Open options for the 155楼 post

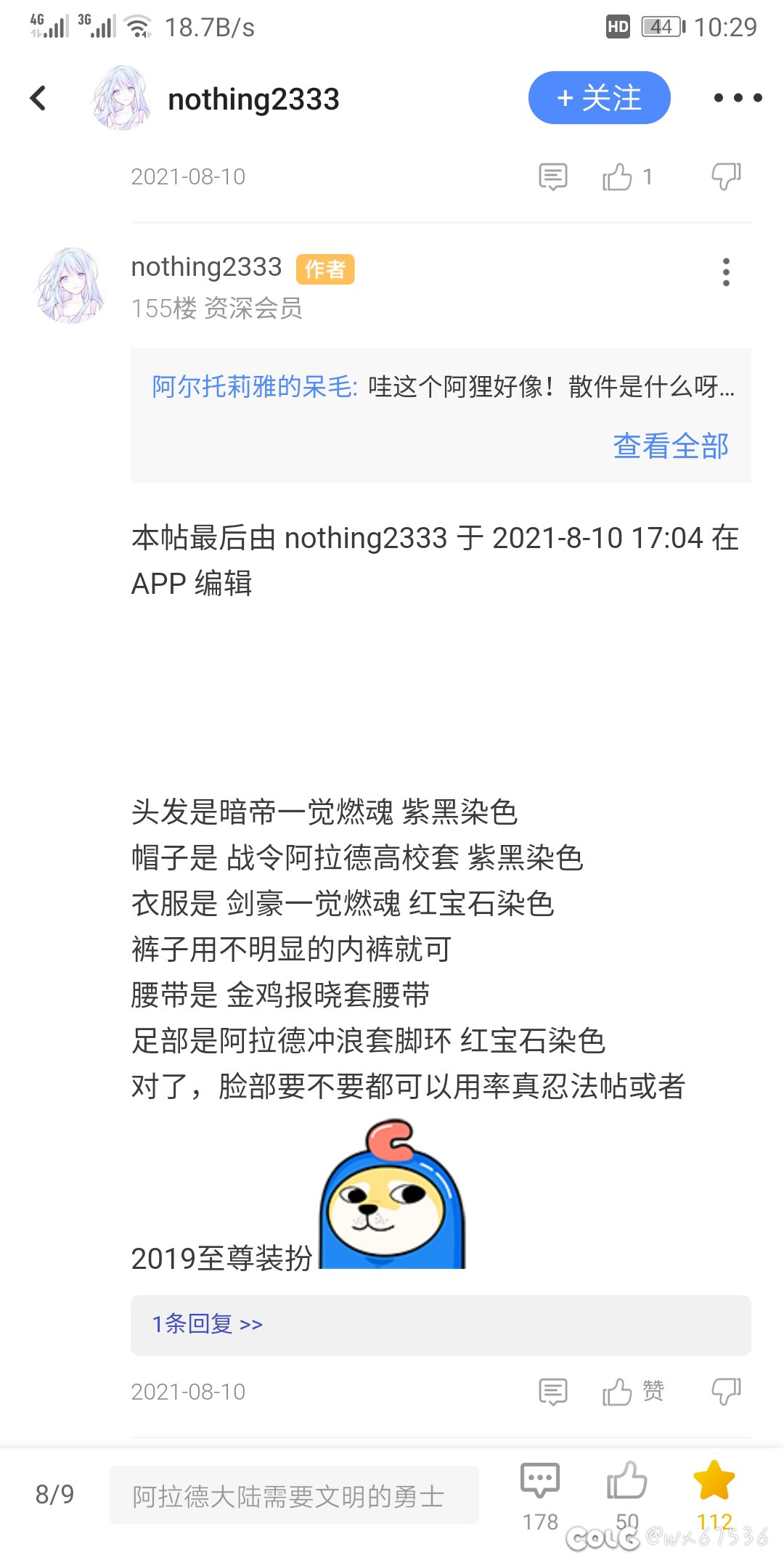[x=726, y=272]
